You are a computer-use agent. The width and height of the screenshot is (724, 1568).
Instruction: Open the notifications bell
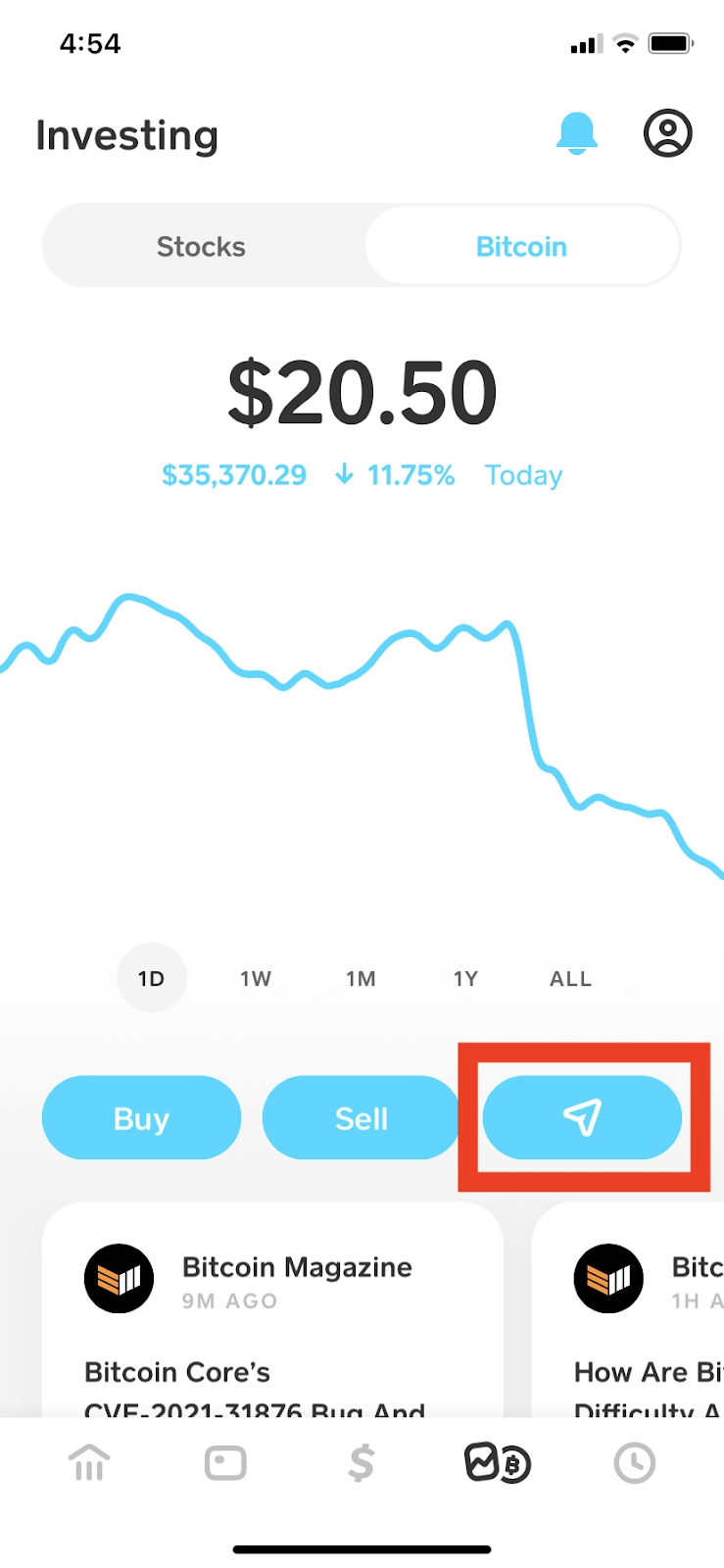click(576, 133)
